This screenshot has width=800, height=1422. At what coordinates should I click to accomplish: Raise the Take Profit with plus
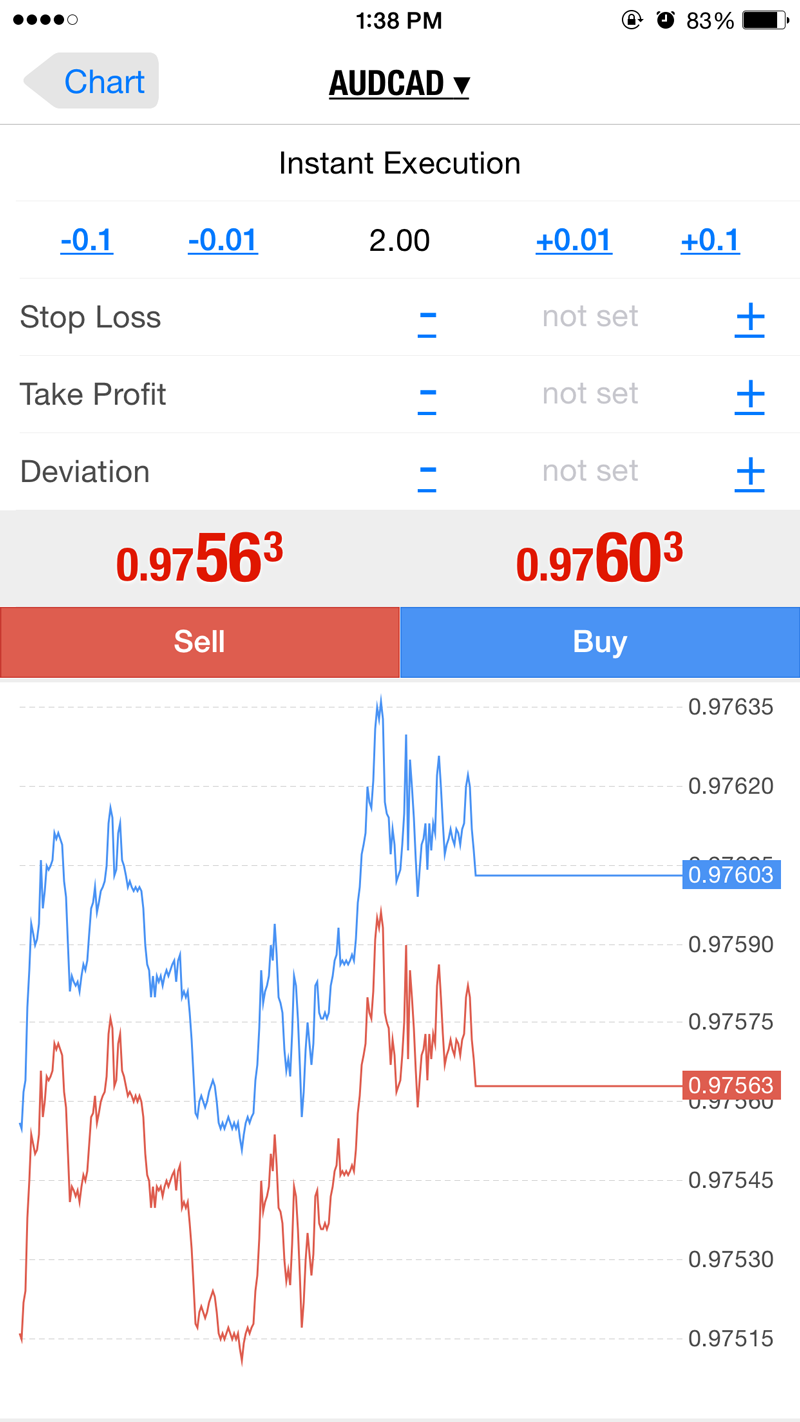(749, 395)
